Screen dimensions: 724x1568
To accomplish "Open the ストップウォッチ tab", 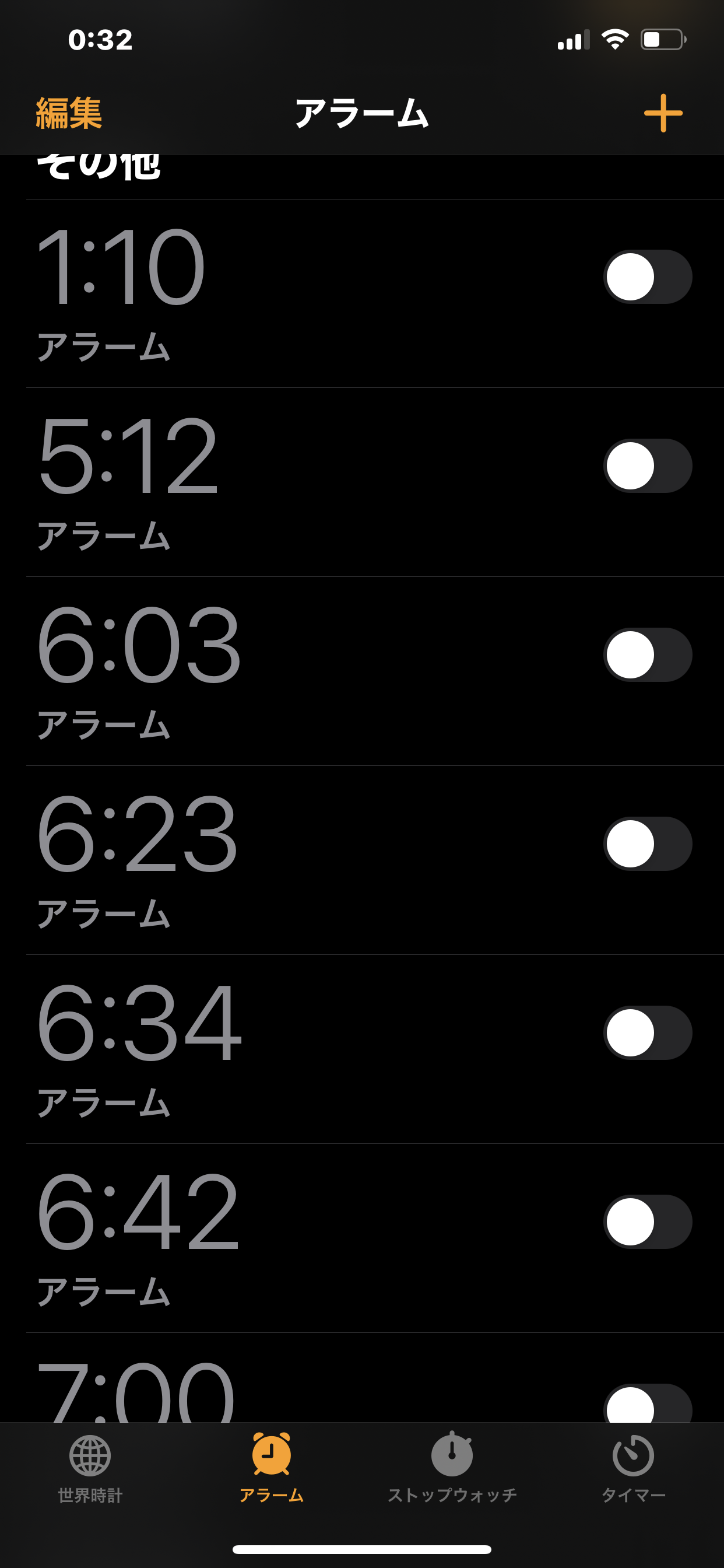I will click(452, 1468).
